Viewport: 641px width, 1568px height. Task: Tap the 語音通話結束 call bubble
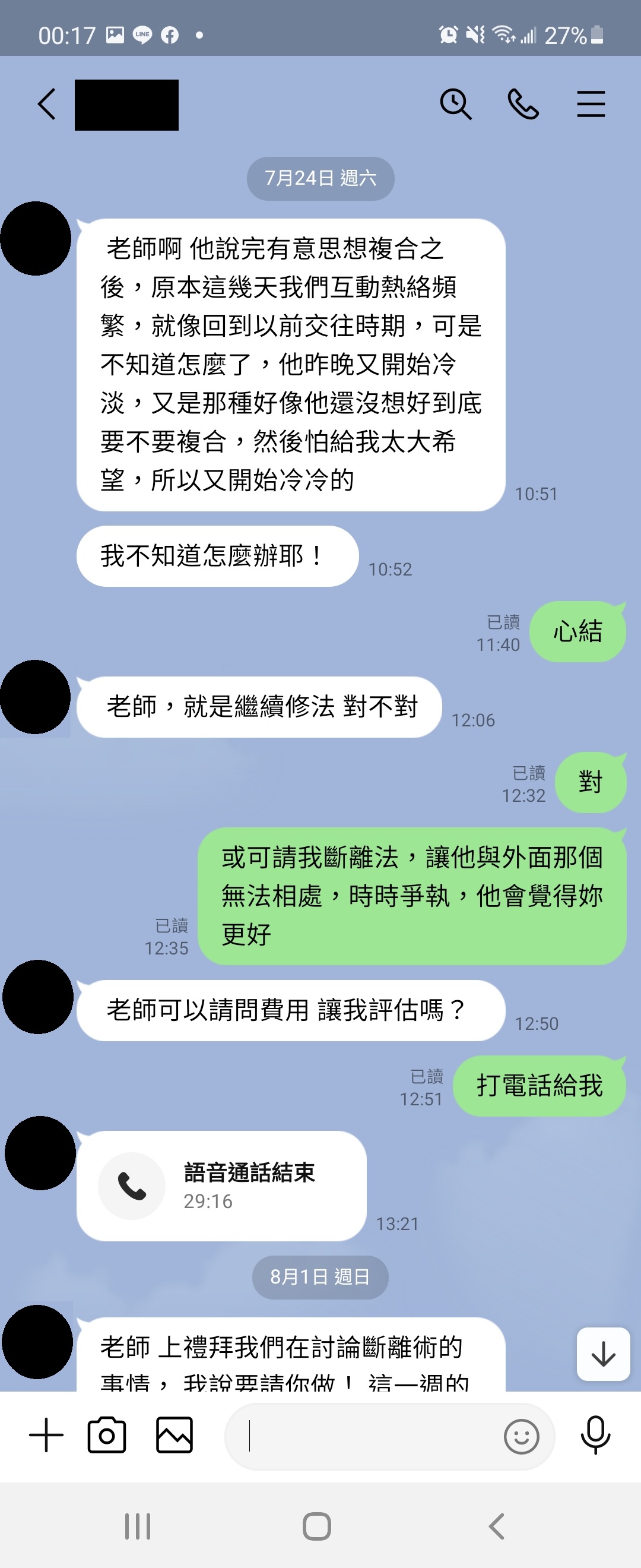(x=221, y=1186)
